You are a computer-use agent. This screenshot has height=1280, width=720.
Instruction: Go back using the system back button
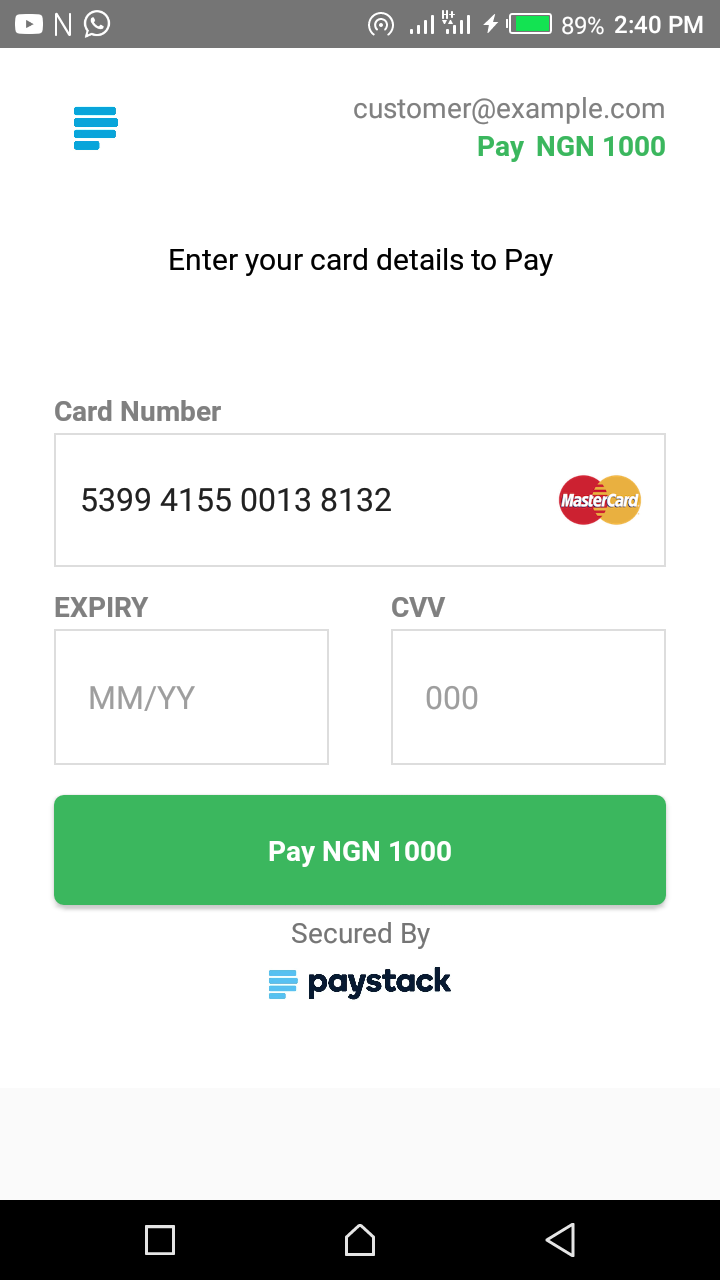point(560,1240)
